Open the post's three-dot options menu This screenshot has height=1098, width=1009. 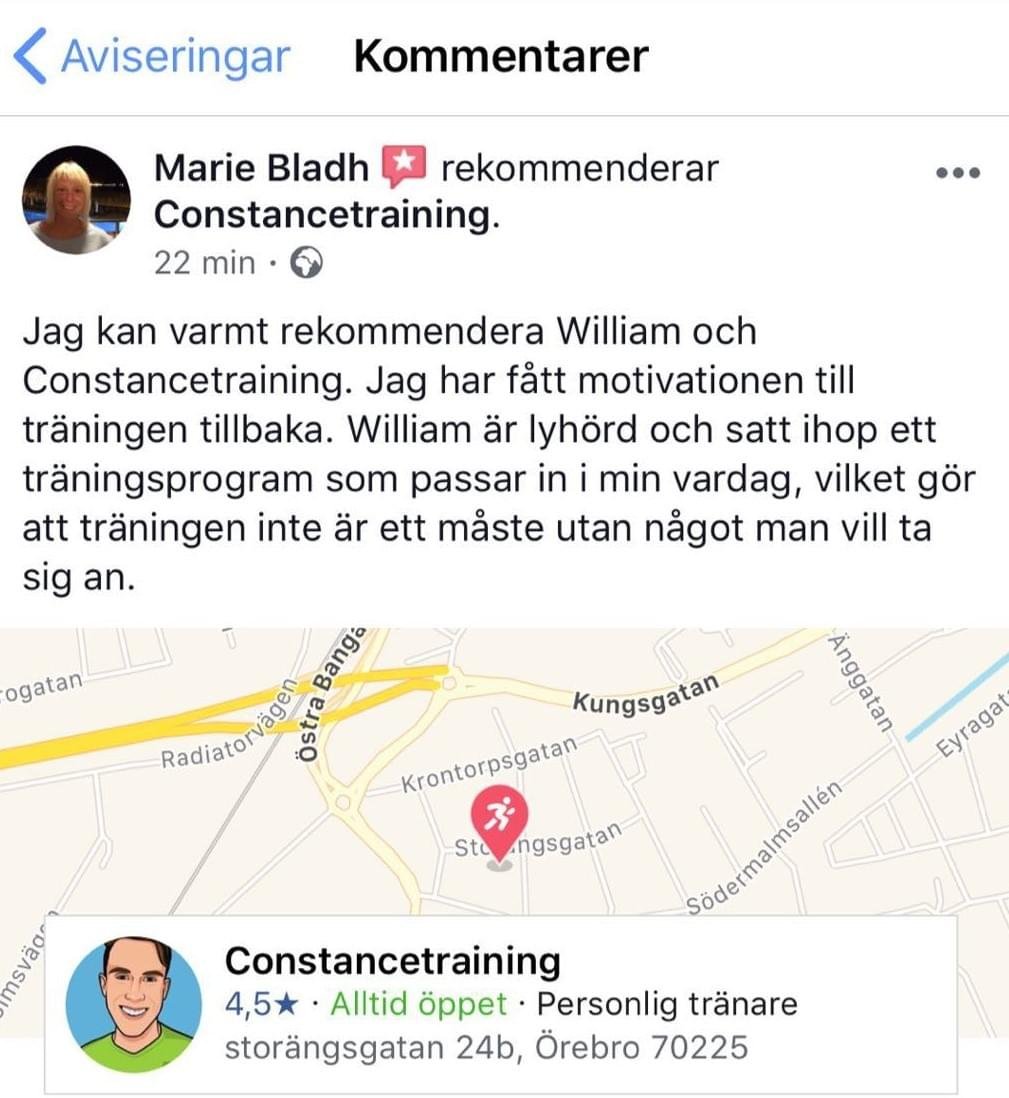[957, 172]
